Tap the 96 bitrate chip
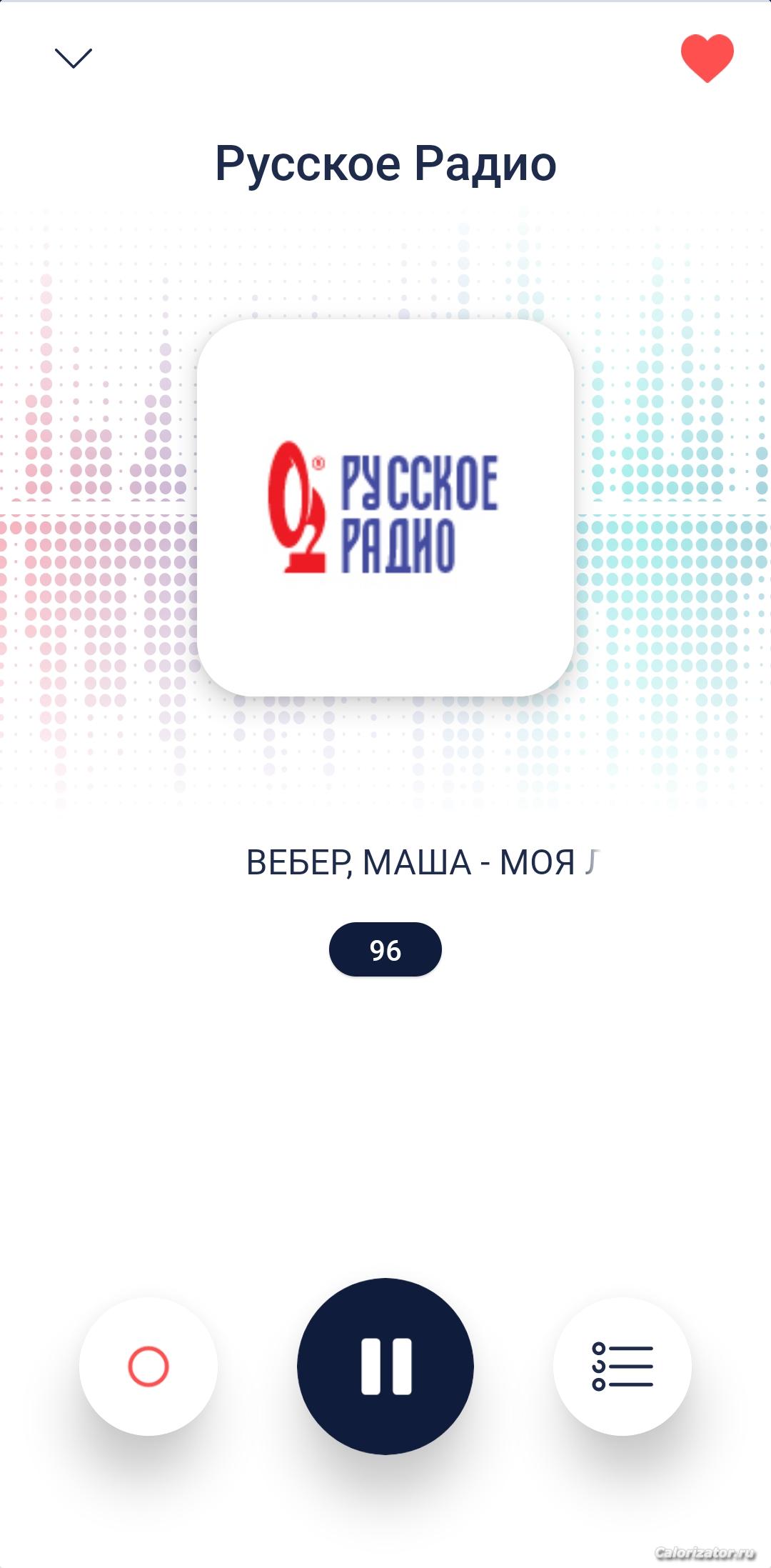The height and width of the screenshot is (1568, 771). [x=385, y=949]
